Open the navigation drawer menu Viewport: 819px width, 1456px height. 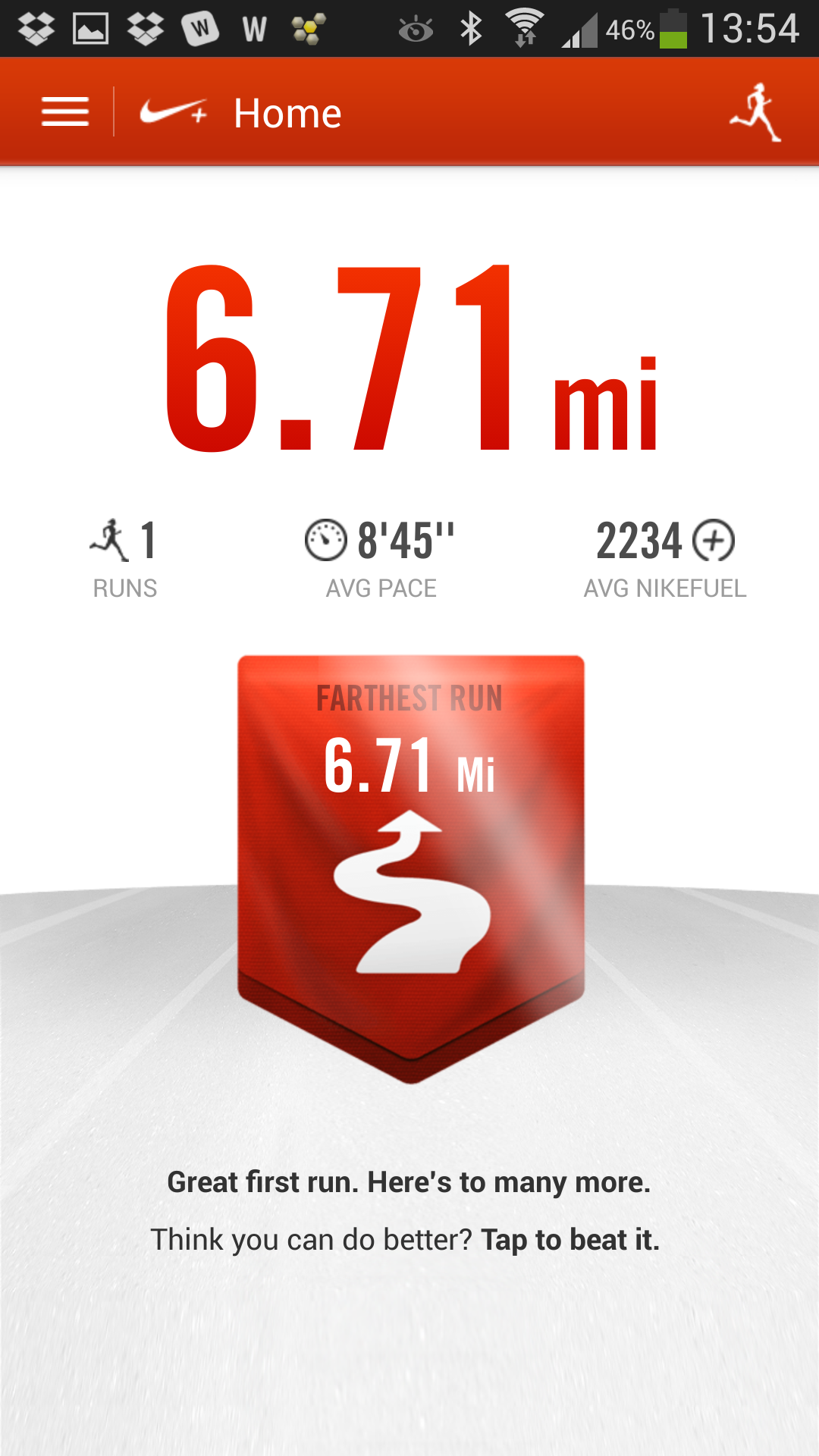coord(65,111)
